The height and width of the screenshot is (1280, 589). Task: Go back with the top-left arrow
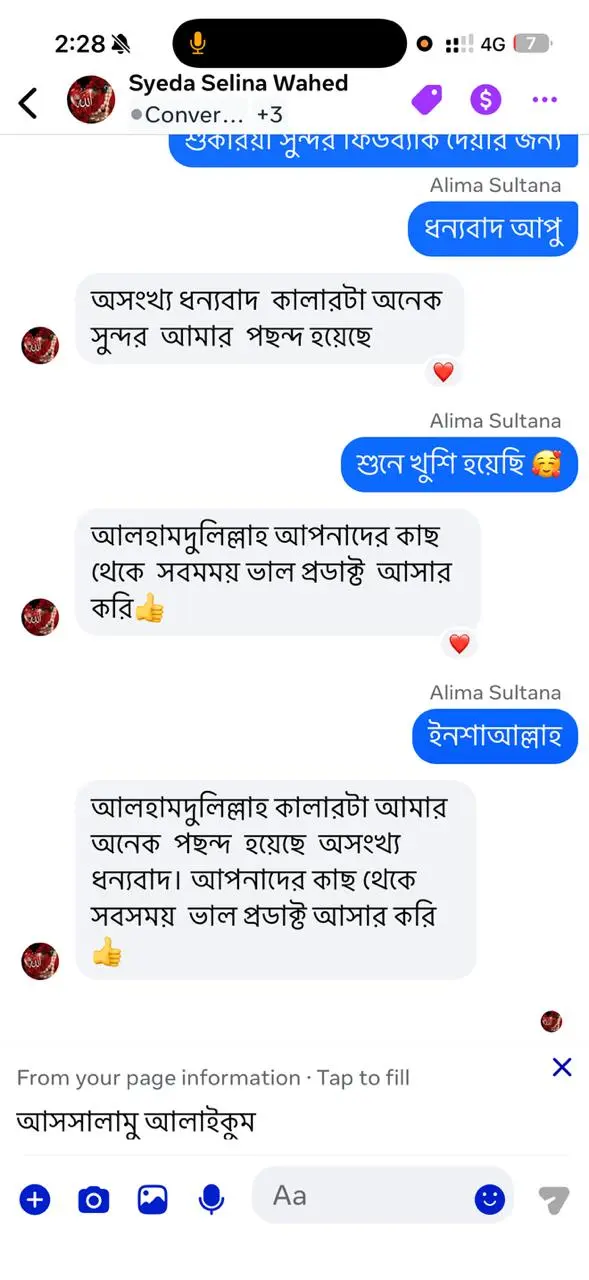pos(28,101)
